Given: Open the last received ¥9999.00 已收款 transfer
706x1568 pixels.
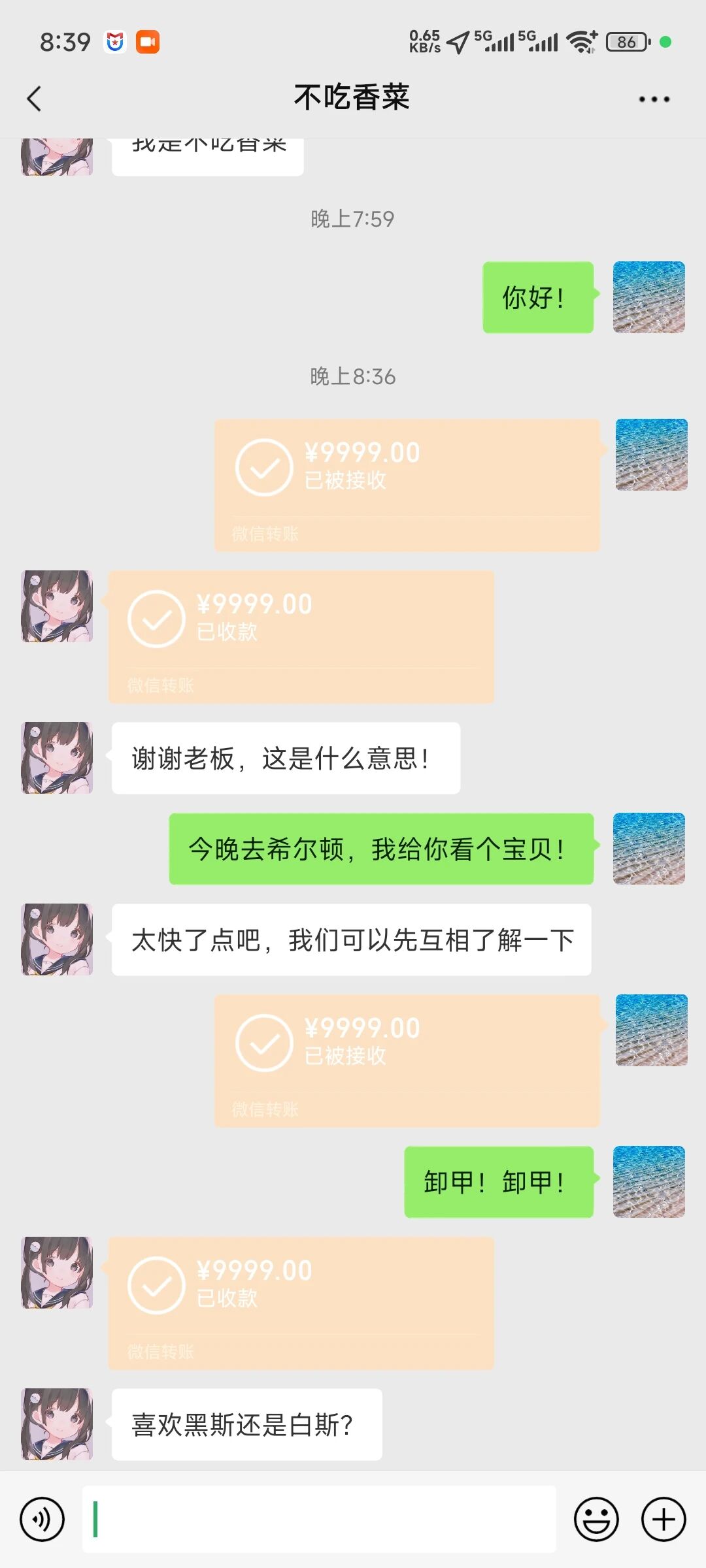Looking at the screenshot, I should (301, 1303).
